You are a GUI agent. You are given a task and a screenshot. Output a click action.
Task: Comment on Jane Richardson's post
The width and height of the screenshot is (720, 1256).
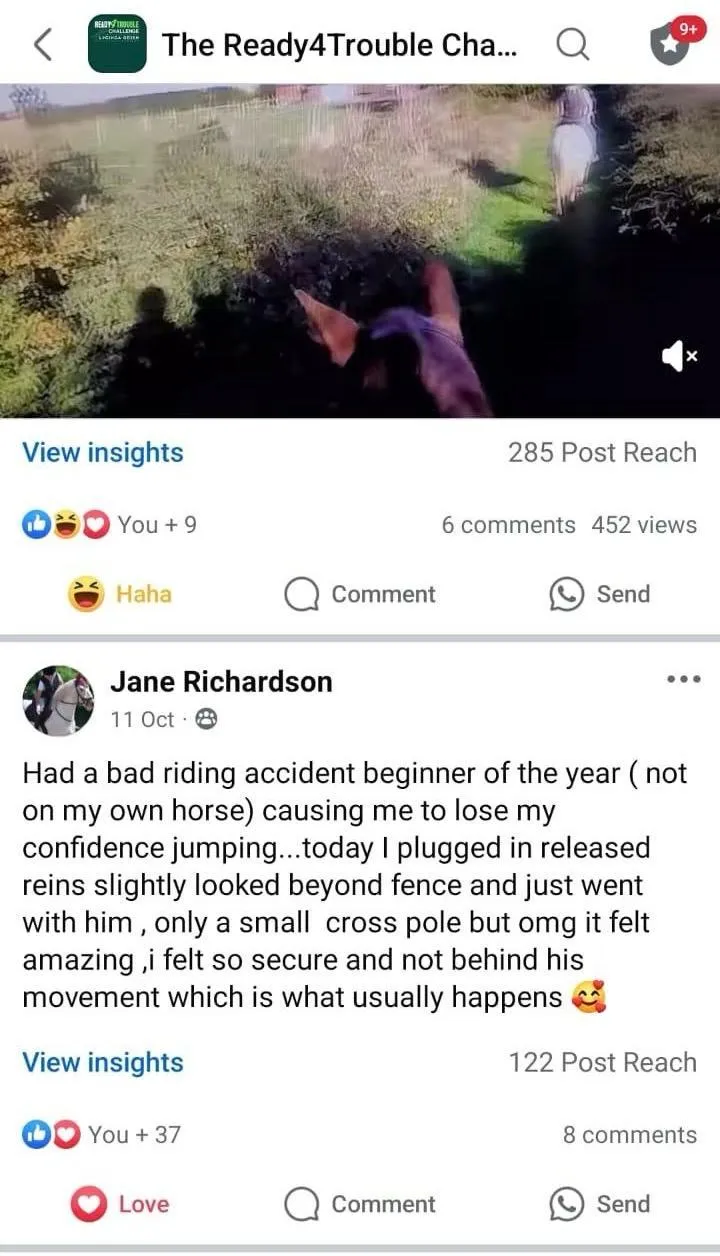click(360, 1204)
